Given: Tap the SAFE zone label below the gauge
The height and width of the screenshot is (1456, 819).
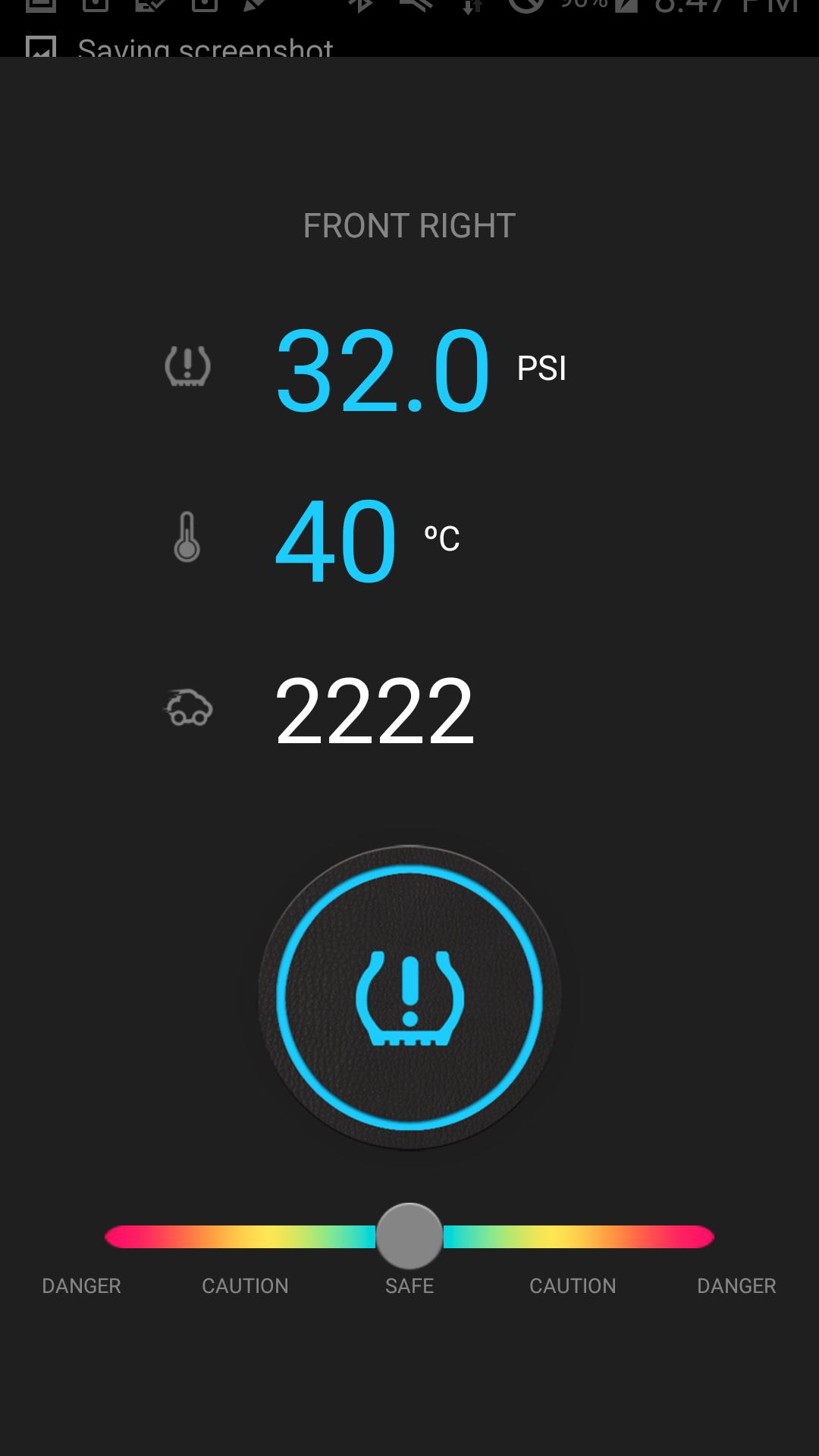Looking at the screenshot, I should 409,1285.
